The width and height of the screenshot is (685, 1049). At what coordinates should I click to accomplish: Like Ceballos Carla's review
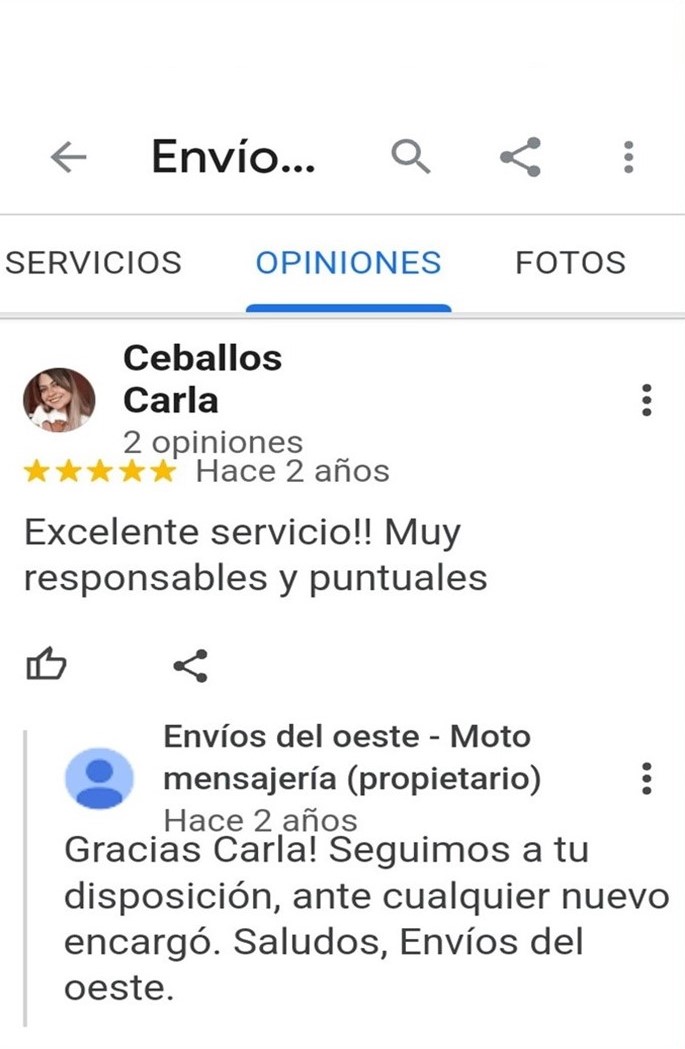pos(46,664)
